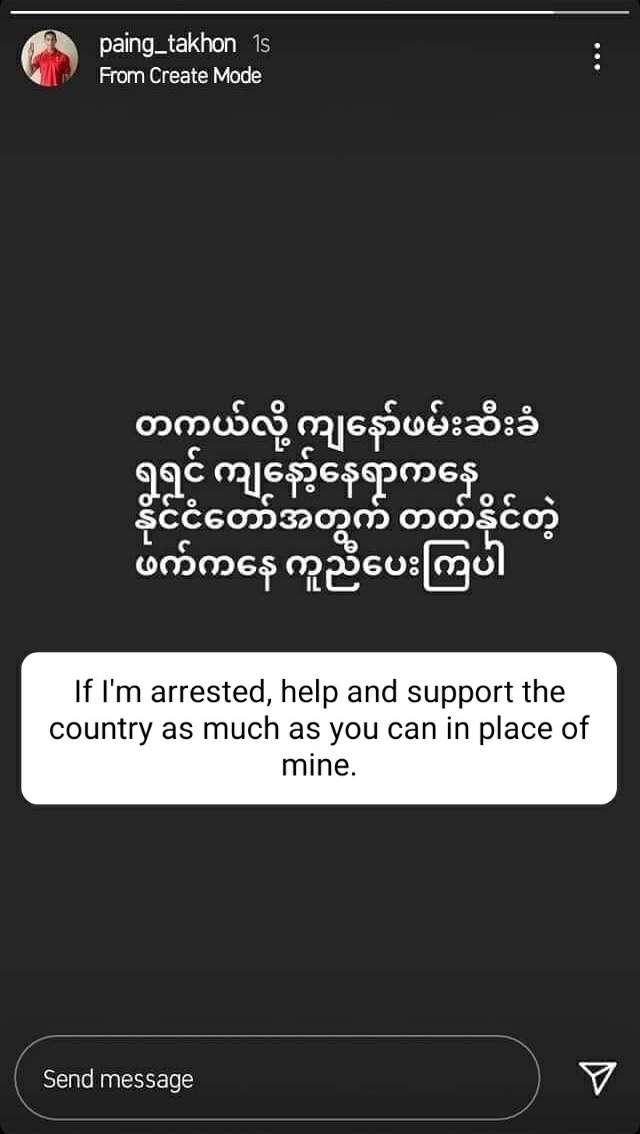Open the story overflow menu
Viewport: 640px width, 1134px height.
(597, 56)
